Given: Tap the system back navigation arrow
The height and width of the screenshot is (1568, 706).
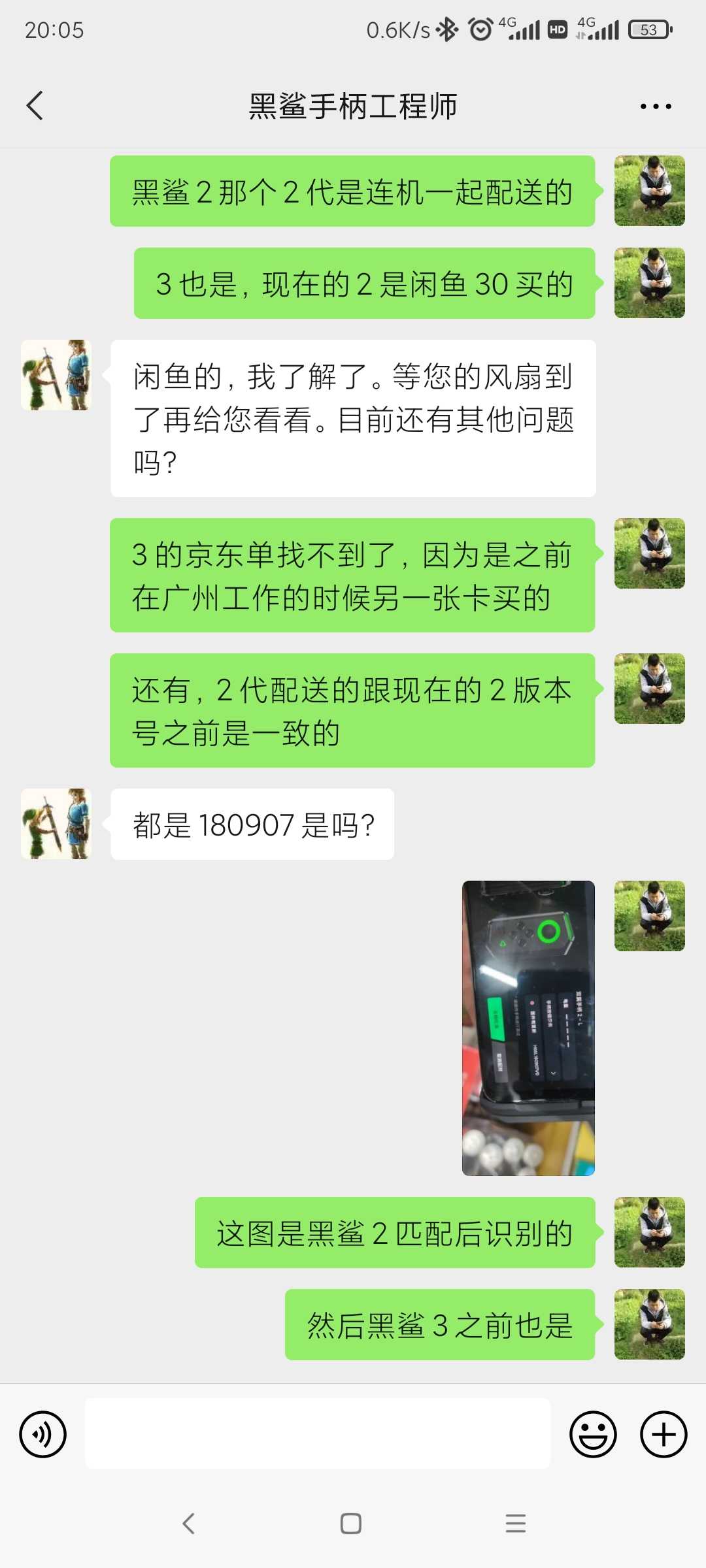Looking at the screenshot, I should coord(189,1524).
